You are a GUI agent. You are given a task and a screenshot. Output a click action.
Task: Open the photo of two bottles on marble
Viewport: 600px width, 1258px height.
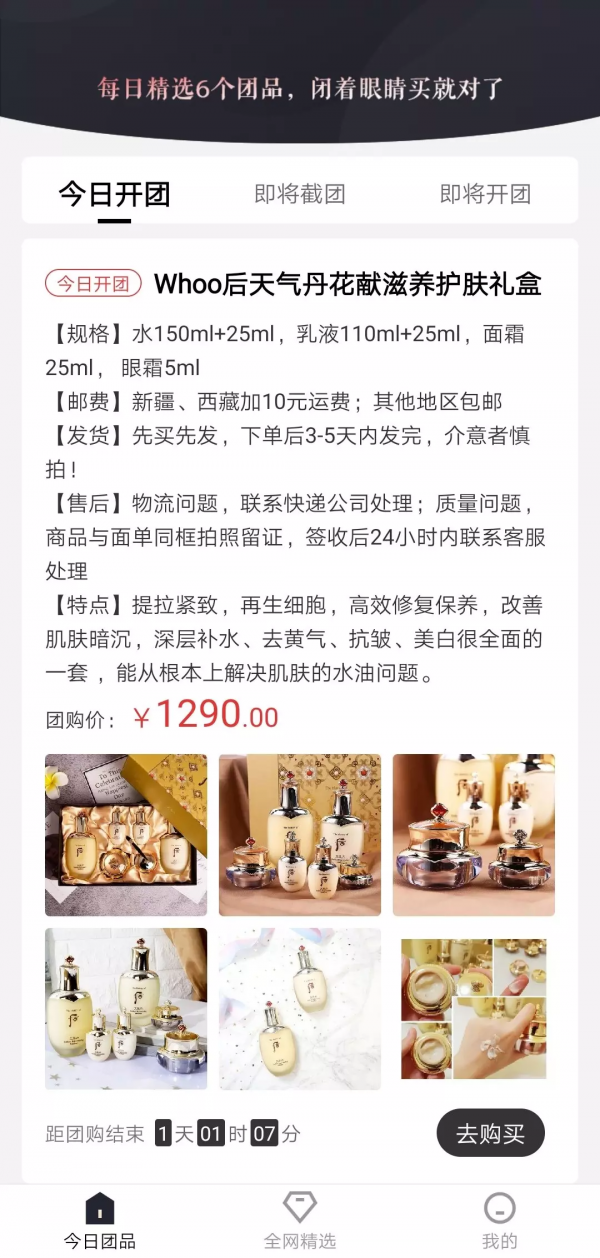[300, 1009]
